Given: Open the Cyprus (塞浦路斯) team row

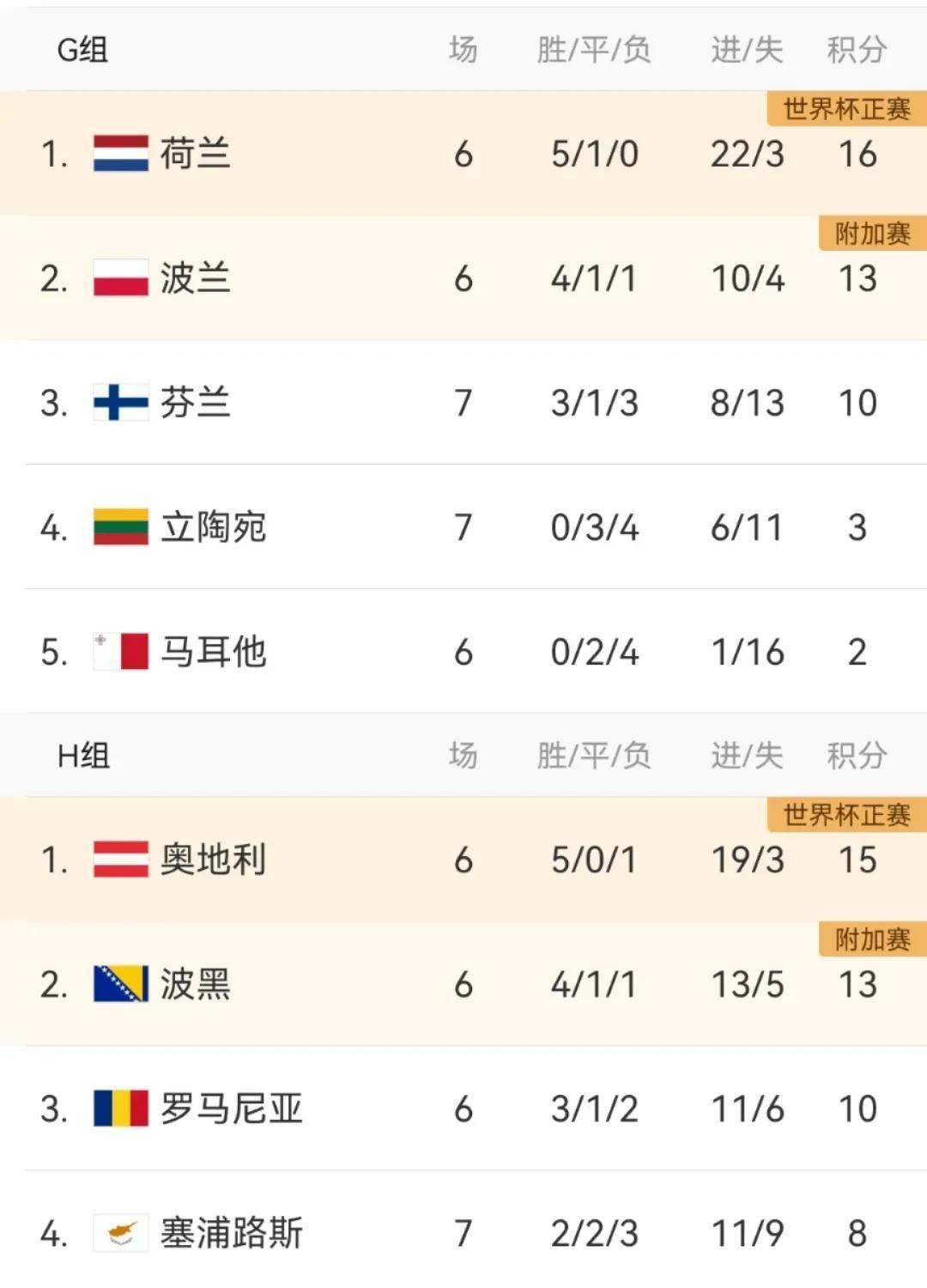Looking at the screenshot, I should pos(230,1233).
